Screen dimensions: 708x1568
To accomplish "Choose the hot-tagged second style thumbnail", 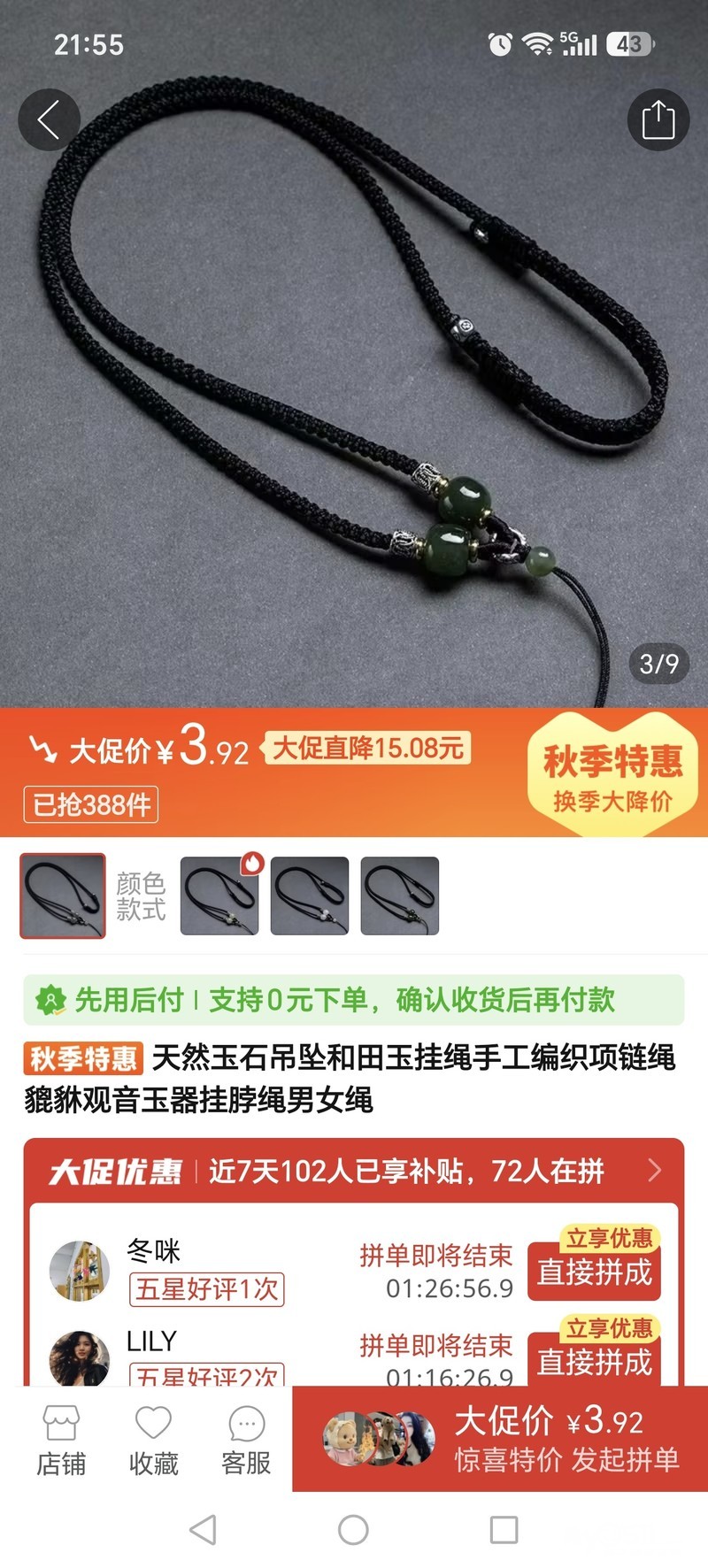I will click(220, 895).
